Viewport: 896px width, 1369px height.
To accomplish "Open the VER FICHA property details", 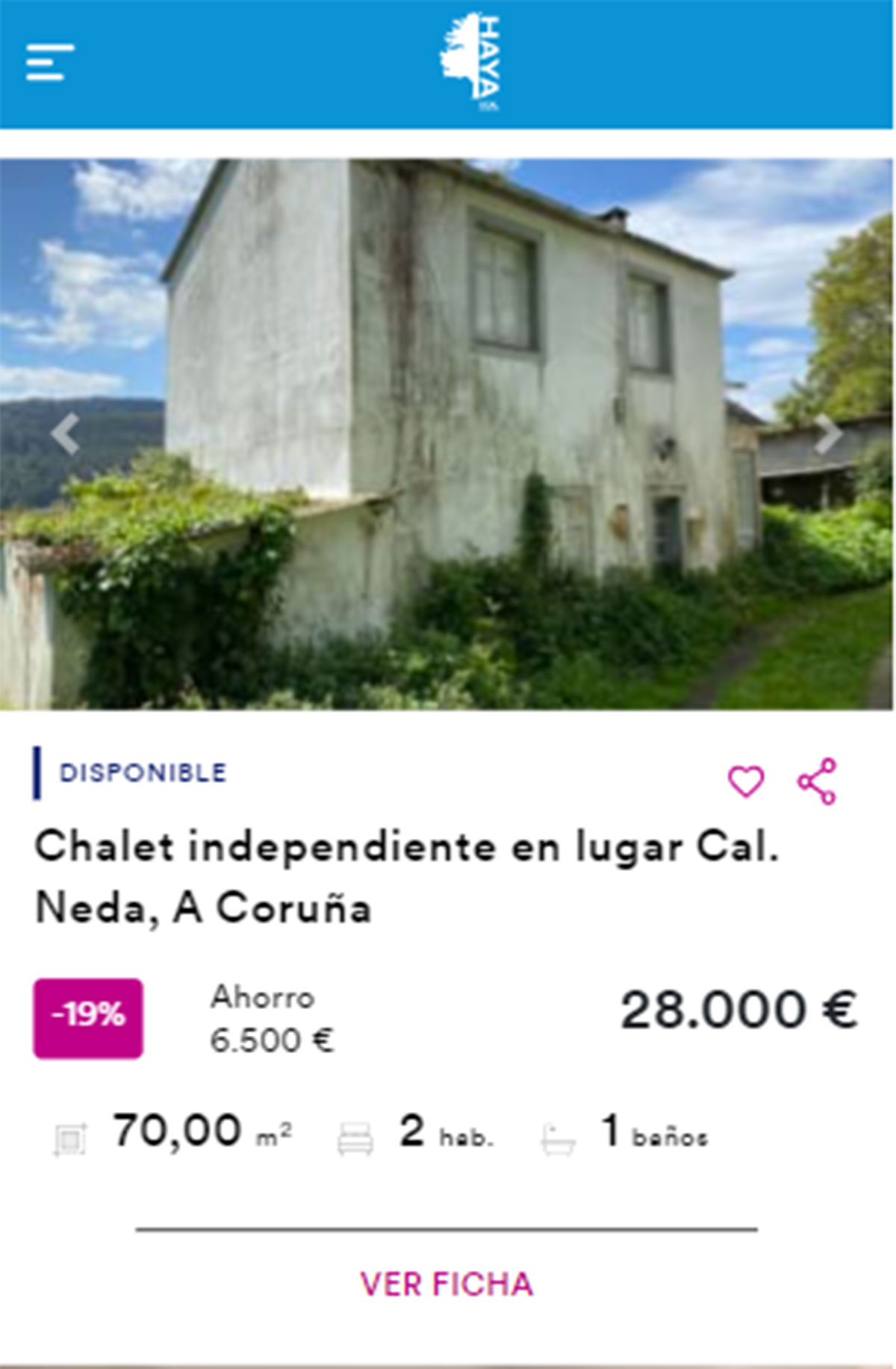I will tap(447, 1284).
